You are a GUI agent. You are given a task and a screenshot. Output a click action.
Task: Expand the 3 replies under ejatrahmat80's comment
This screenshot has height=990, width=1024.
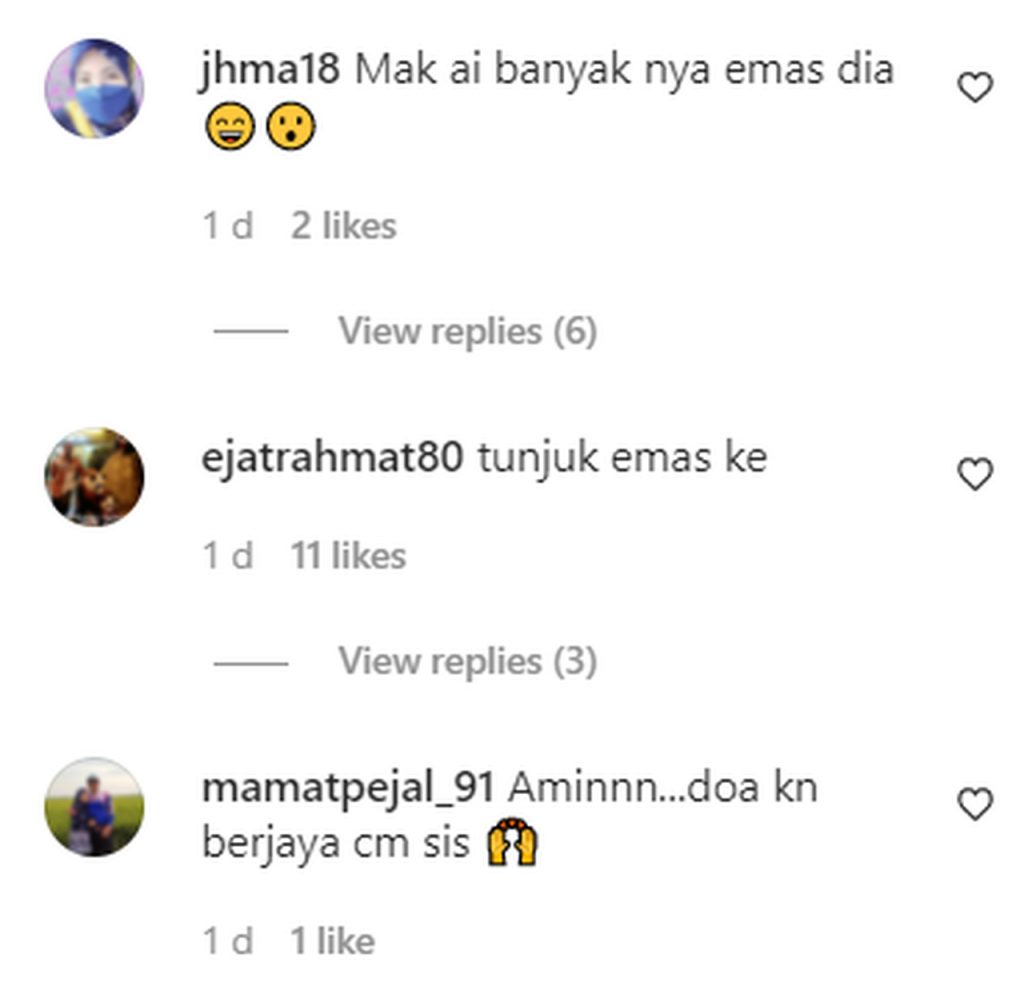466,661
